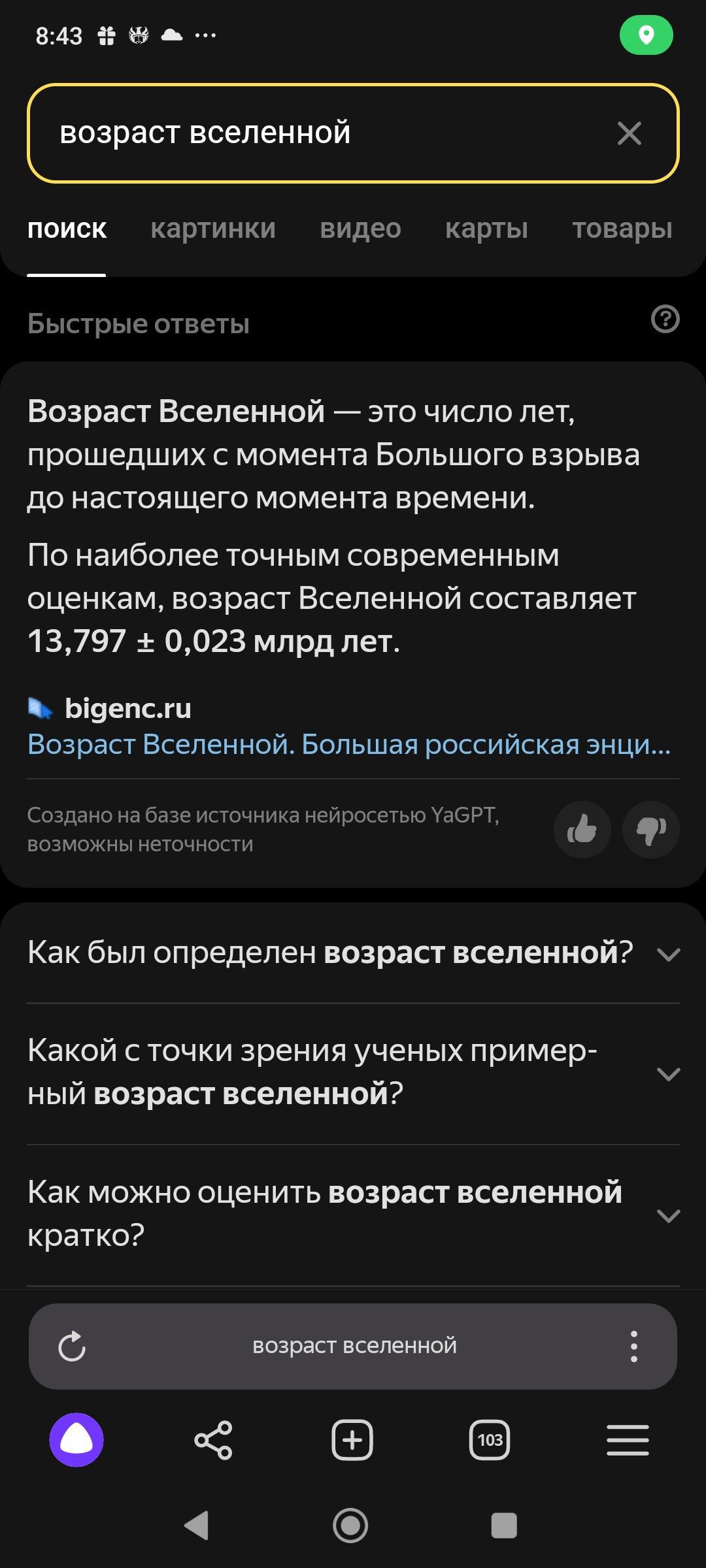706x1568 pixels.
Task: Go back using system navigation
Action: [196, 1526]
